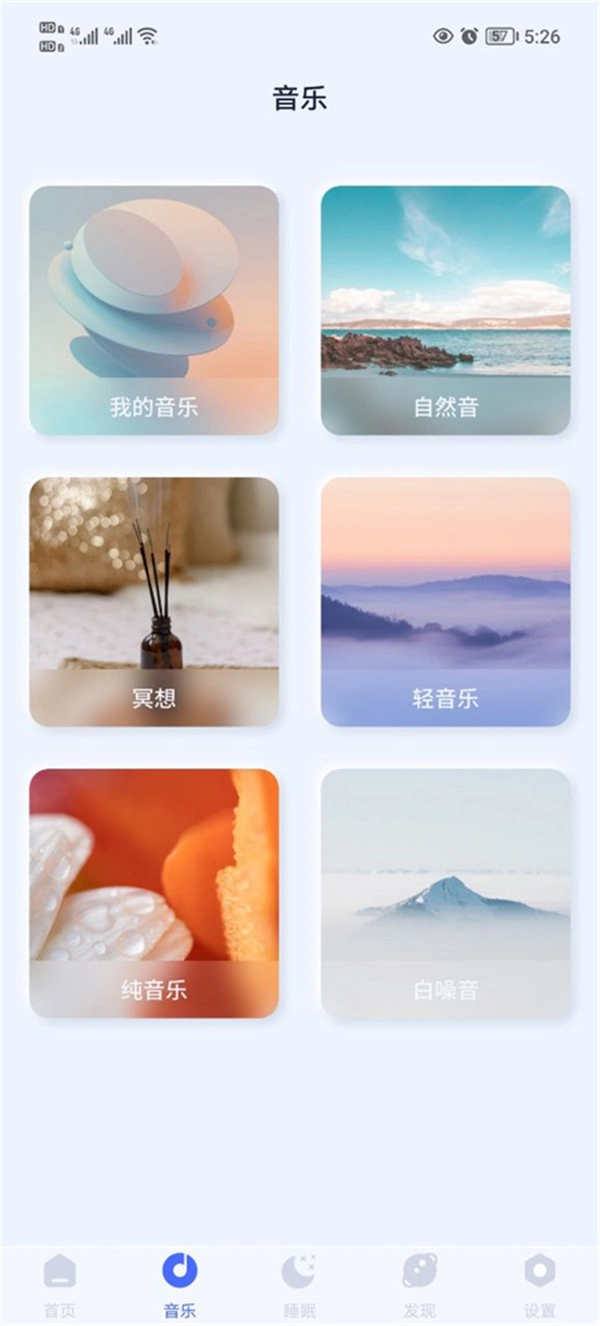Select the 冥想 card
Viewport: 600px width, 1326px height.
point(154,601)
